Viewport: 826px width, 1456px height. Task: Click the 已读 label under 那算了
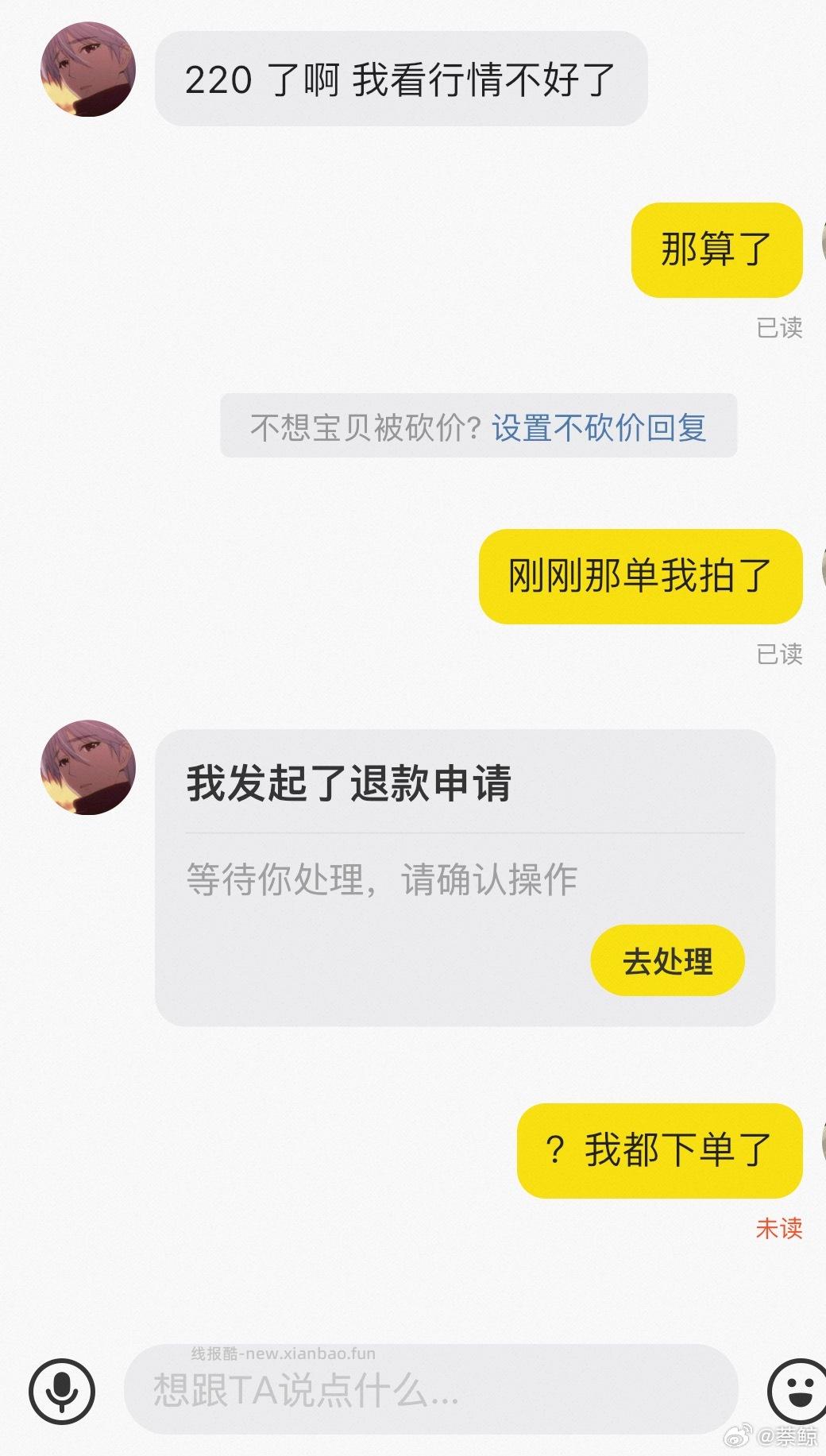tap(780, 328)
